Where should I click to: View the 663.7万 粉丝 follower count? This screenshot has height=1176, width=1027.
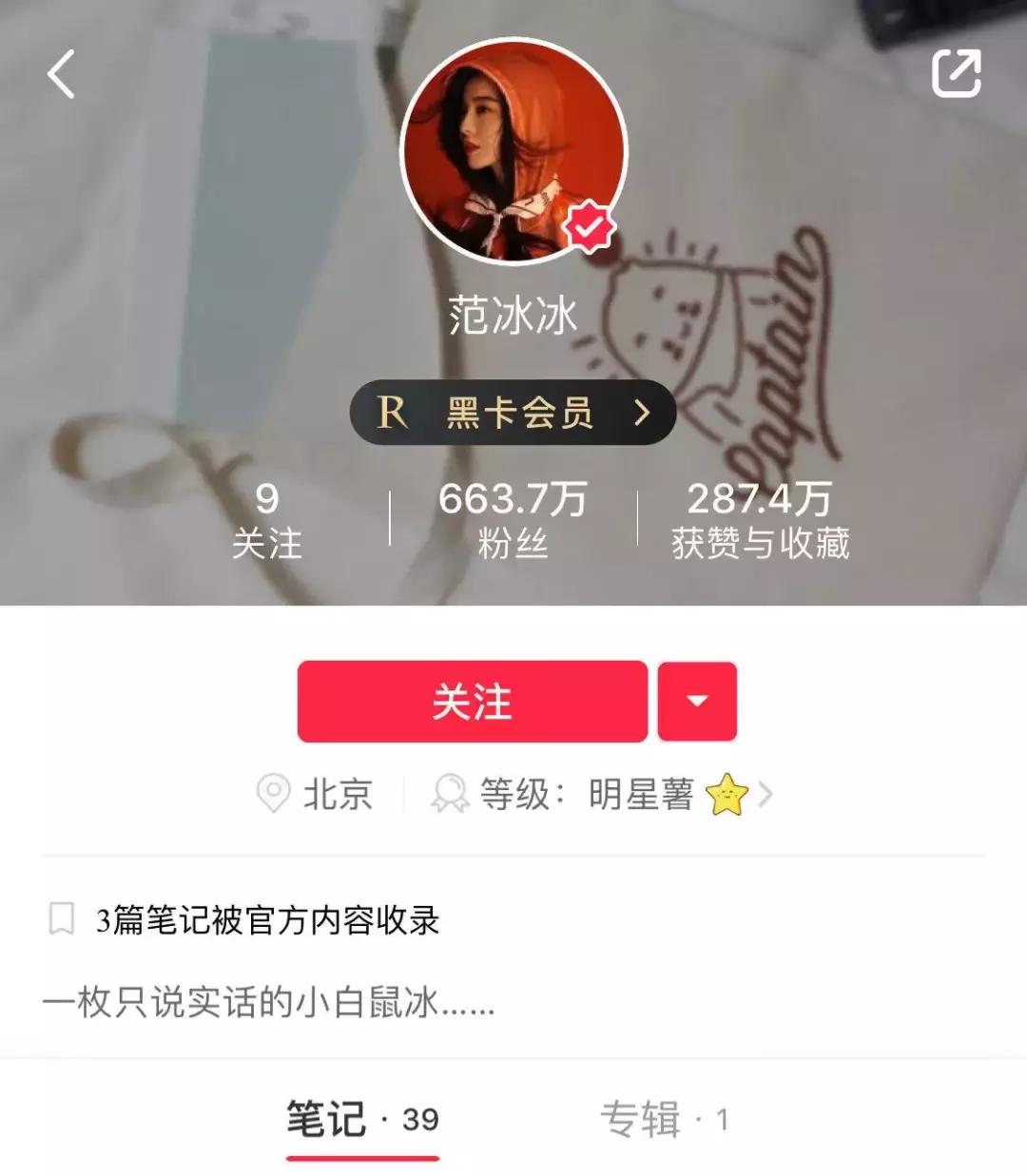point(513,514)
